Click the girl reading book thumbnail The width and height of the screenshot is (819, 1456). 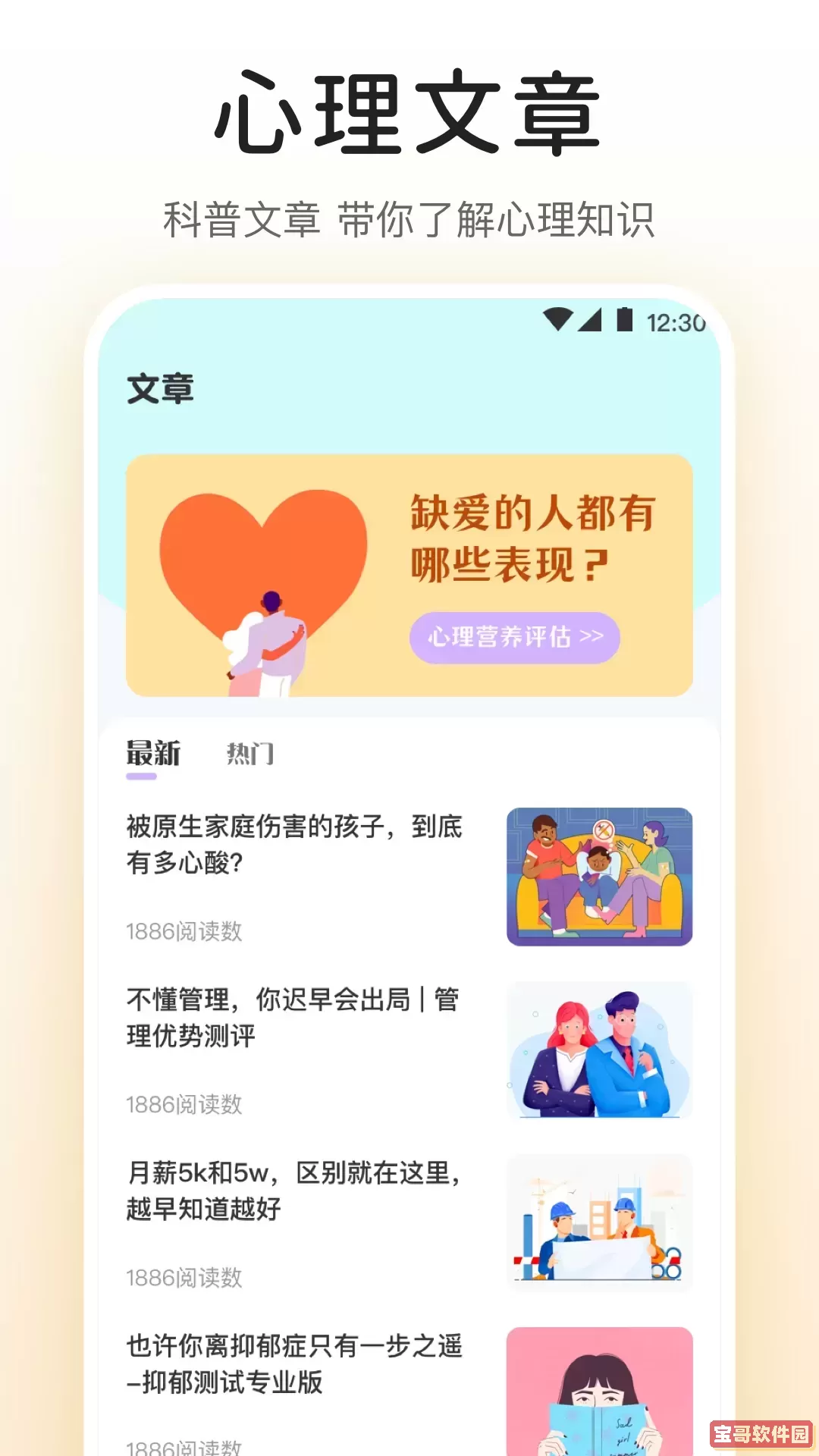tap(599, 1395)
